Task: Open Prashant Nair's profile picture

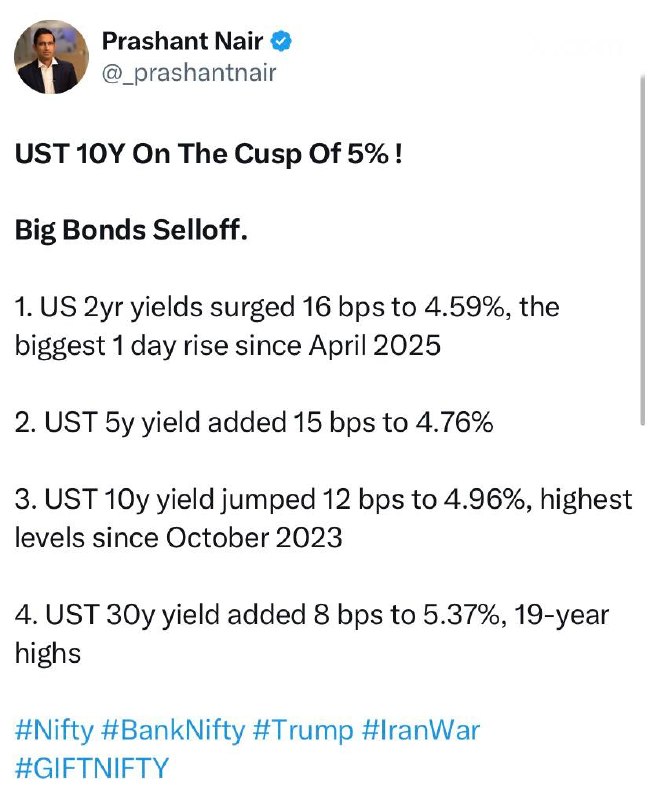Action: [51, 57]
